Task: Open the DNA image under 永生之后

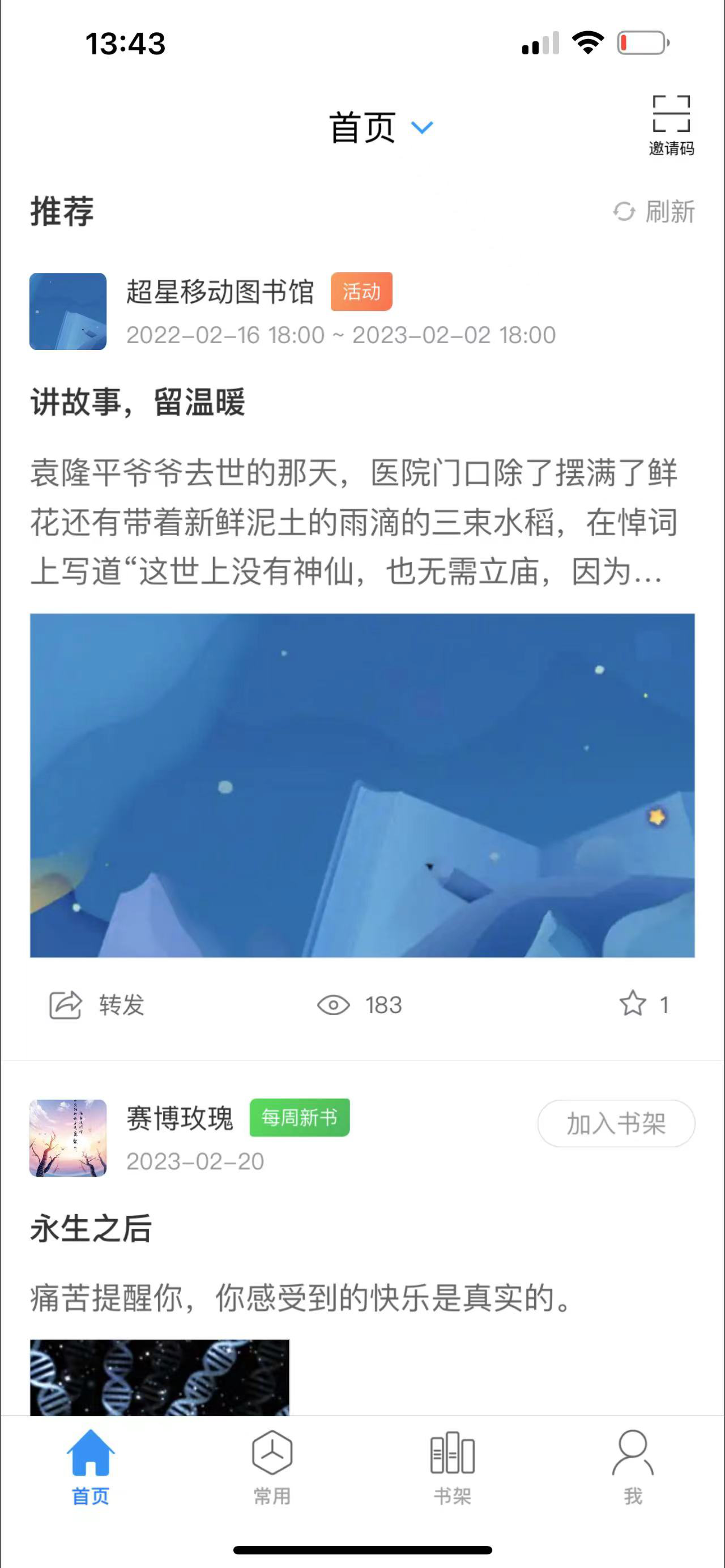Action: pyautogui.click(x=160, y=1377)
